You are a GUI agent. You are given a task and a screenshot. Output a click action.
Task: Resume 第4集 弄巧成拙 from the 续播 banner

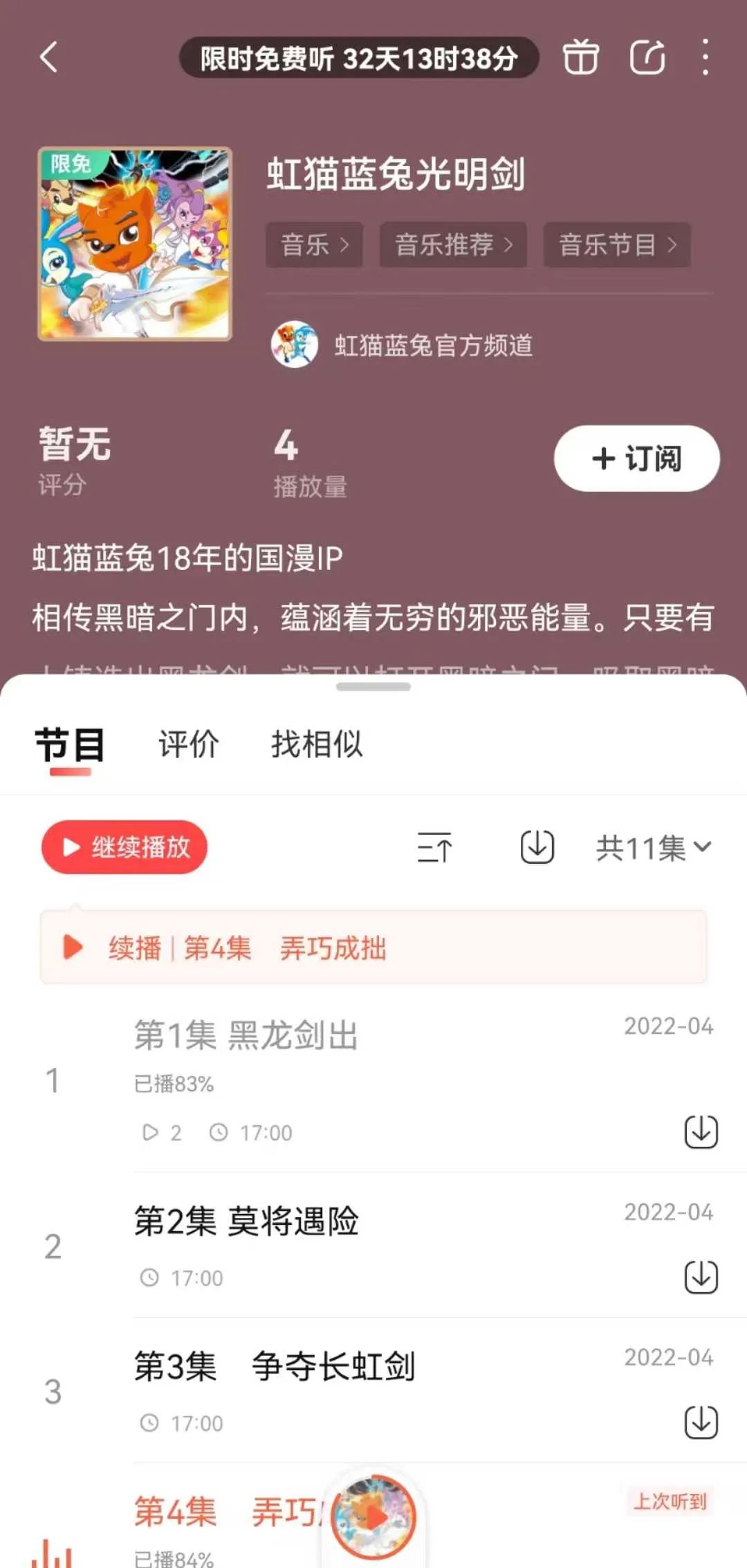(x=373, y=948)
